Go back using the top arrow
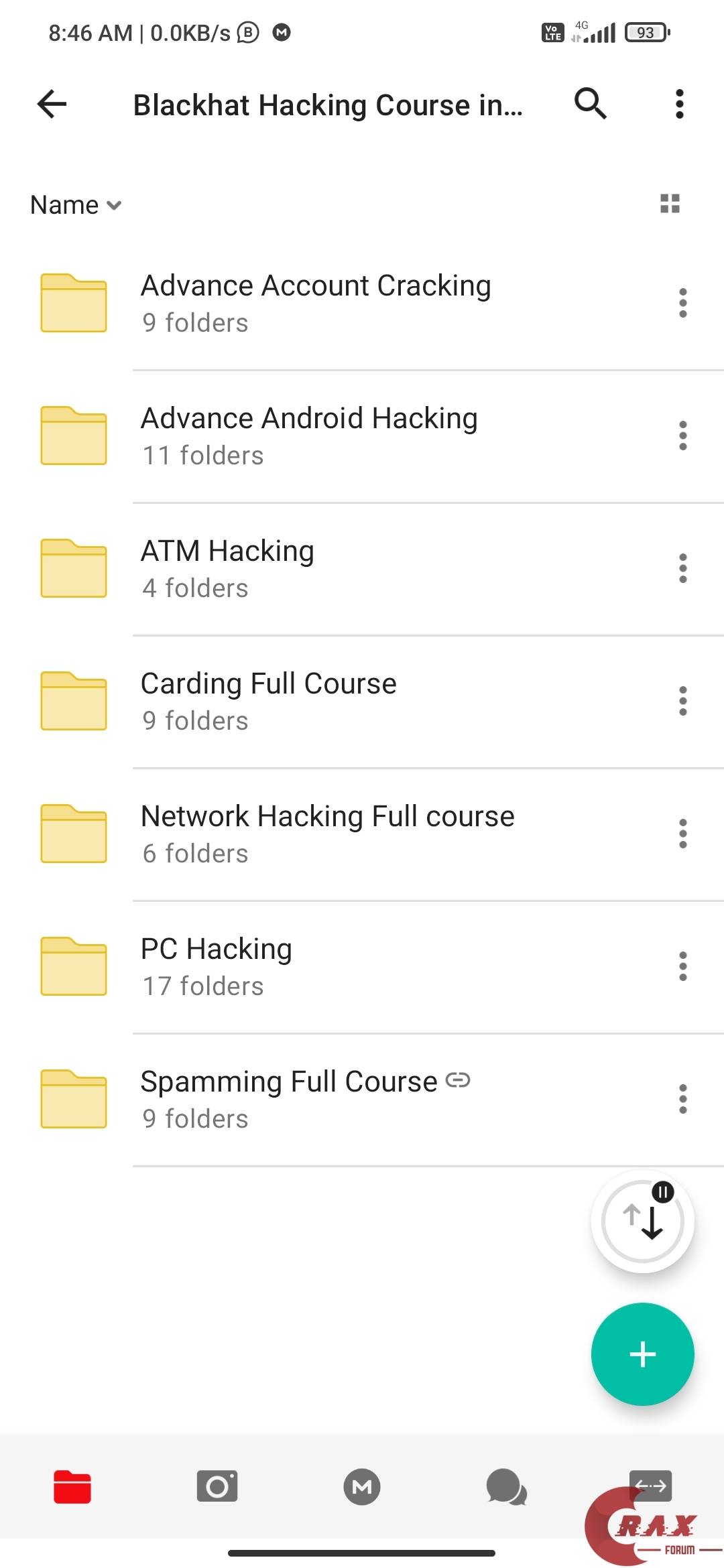The width and height of the screenshot is (724, 1568). (52, 104)
